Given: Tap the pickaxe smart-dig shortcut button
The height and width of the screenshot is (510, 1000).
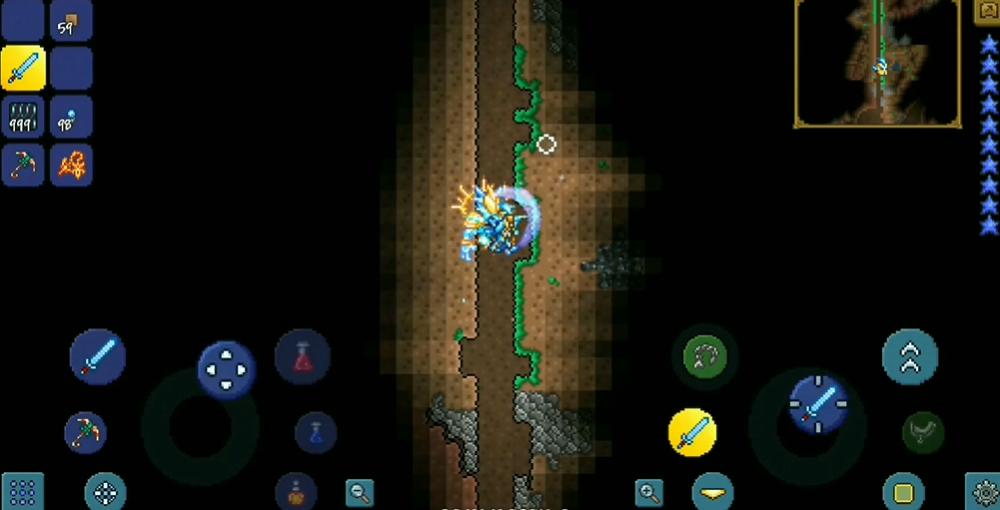Looking at the screenshot, I should [x=85, y=432].
